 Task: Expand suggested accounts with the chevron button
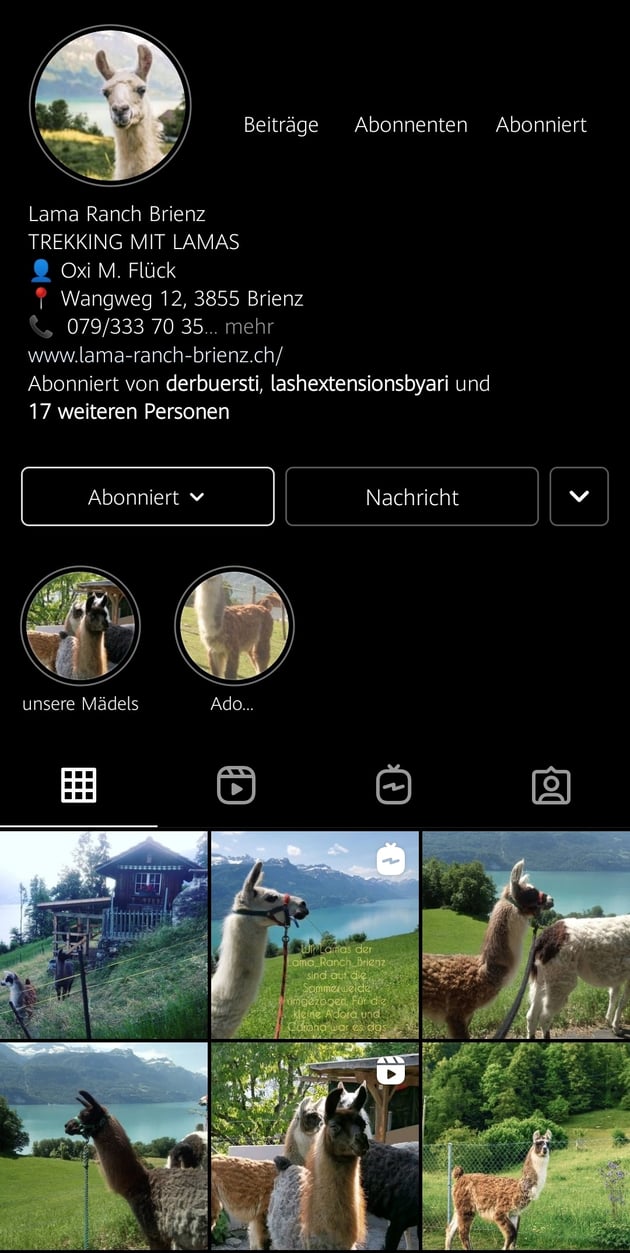[579, 497]
